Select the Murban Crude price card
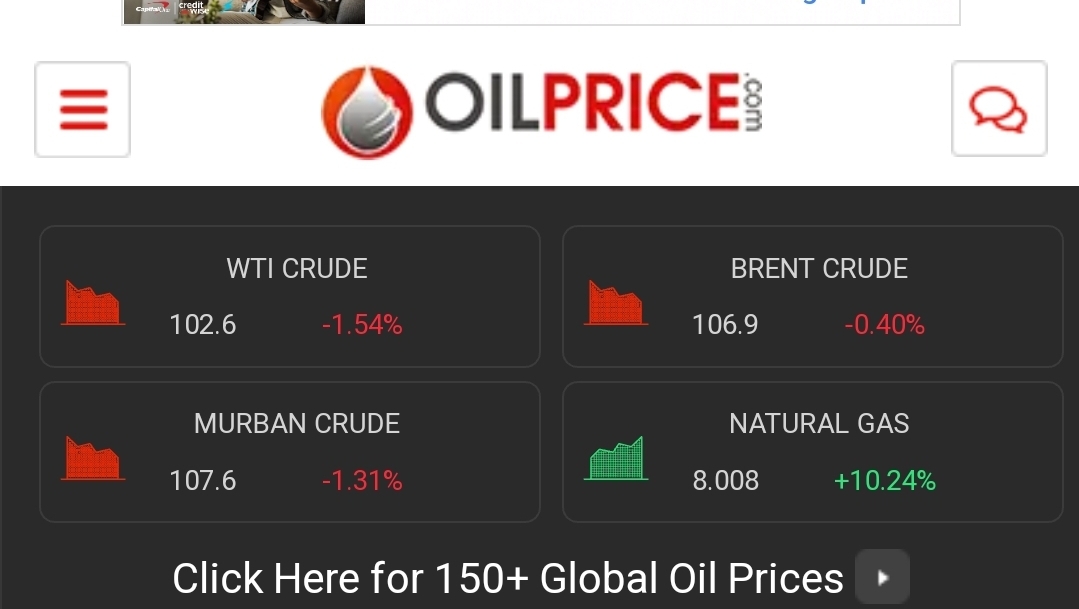1079x609 pixels. tap(290, 452)
